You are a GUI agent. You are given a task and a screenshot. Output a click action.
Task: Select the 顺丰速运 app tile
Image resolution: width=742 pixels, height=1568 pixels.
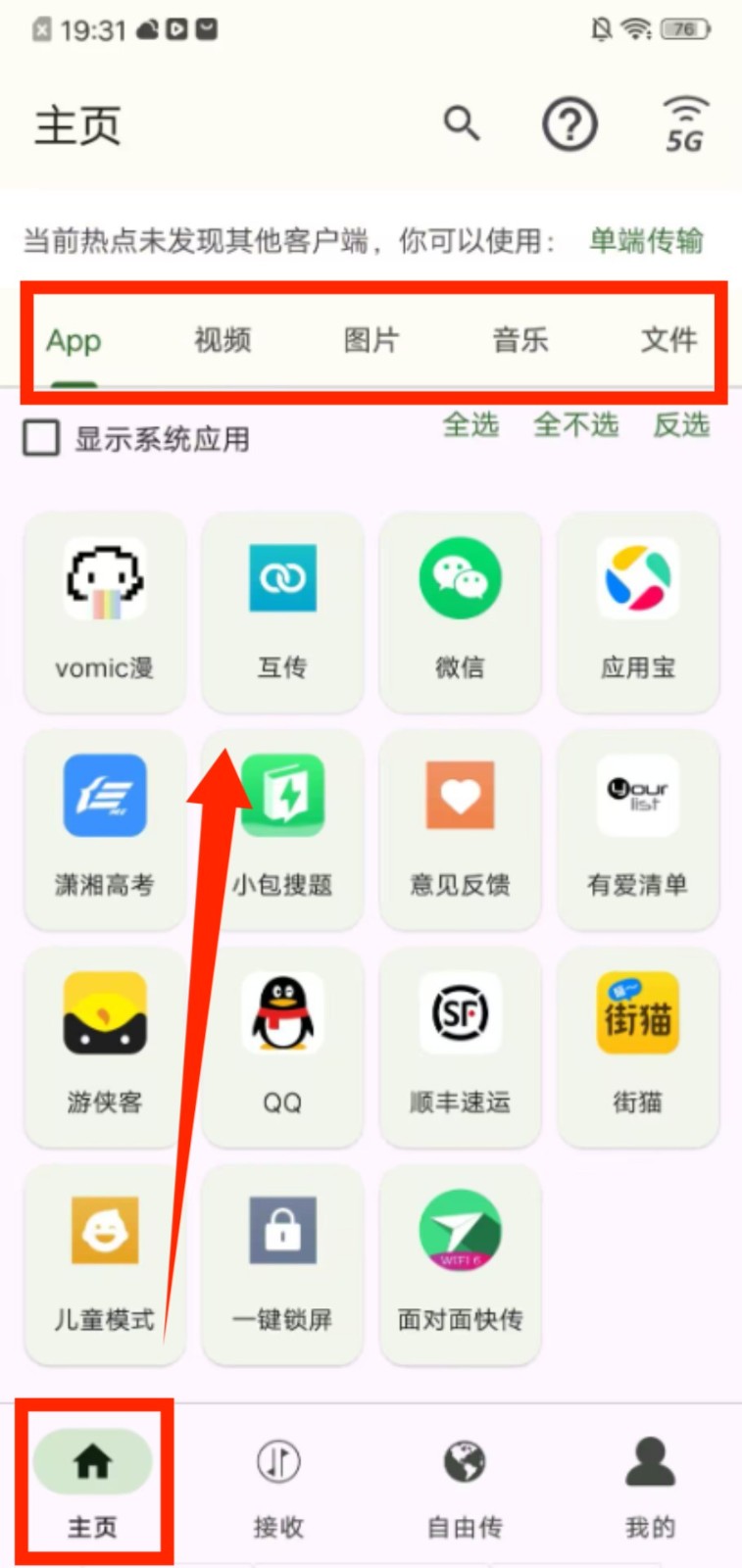(x=460, y=1047)
